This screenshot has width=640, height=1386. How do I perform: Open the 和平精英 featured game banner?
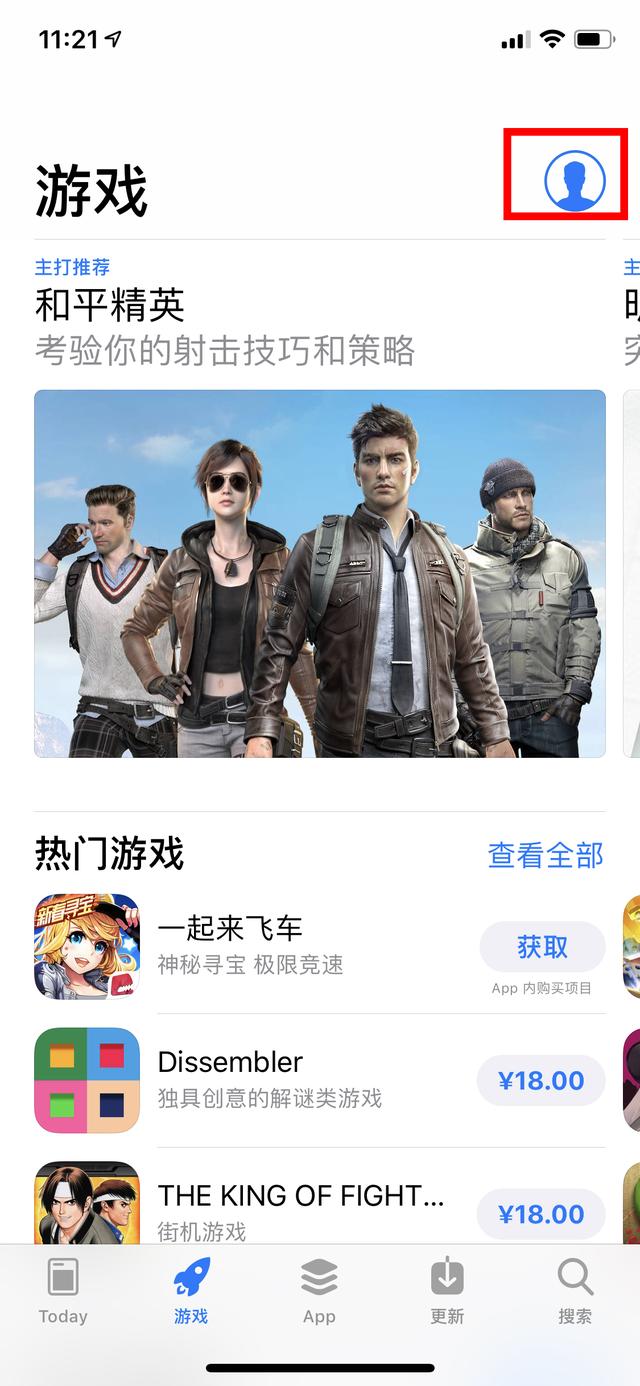click(x=320, y=573)
